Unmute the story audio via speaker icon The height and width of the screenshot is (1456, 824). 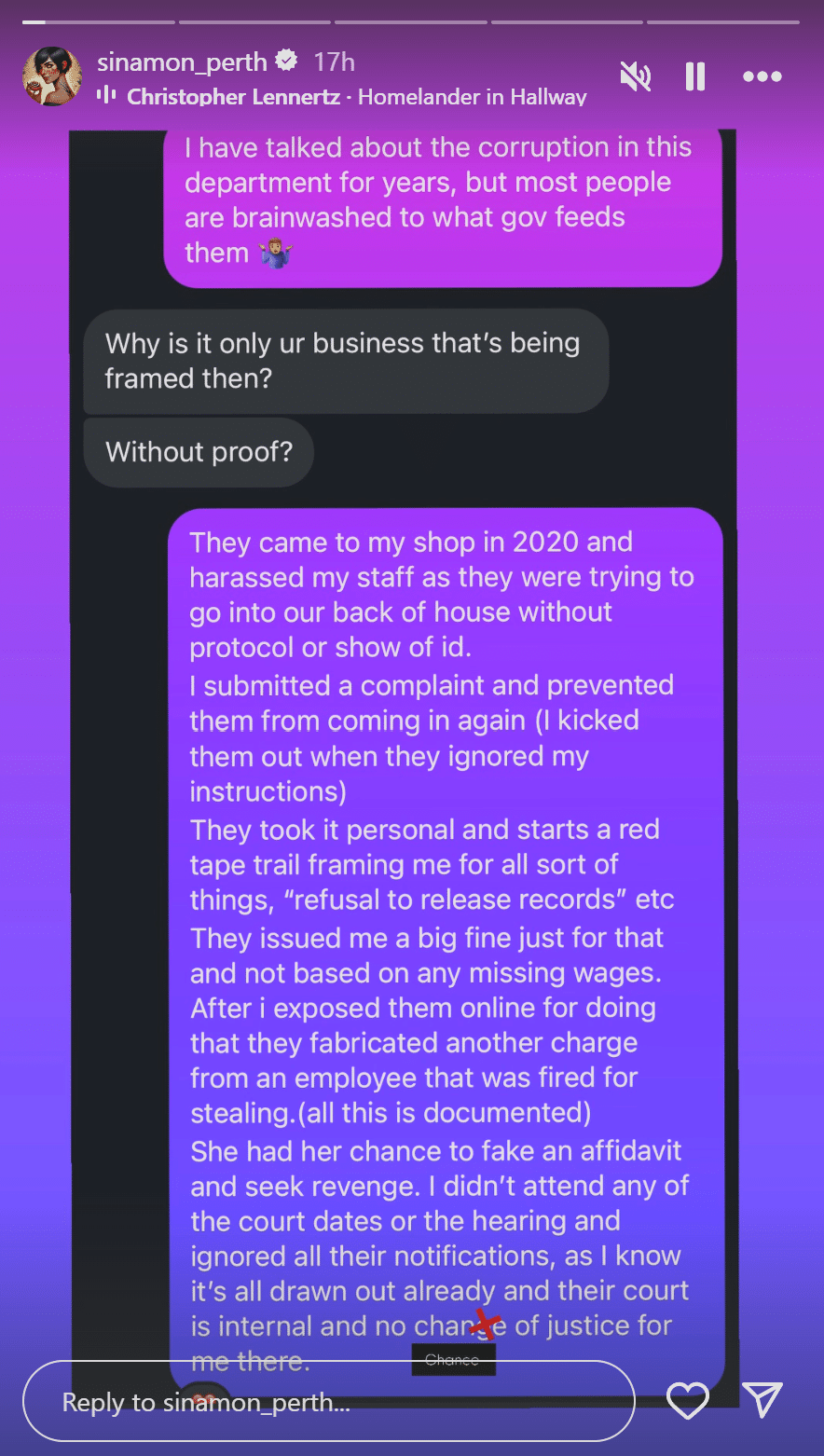pyautogui.click(x=635, y=76)
